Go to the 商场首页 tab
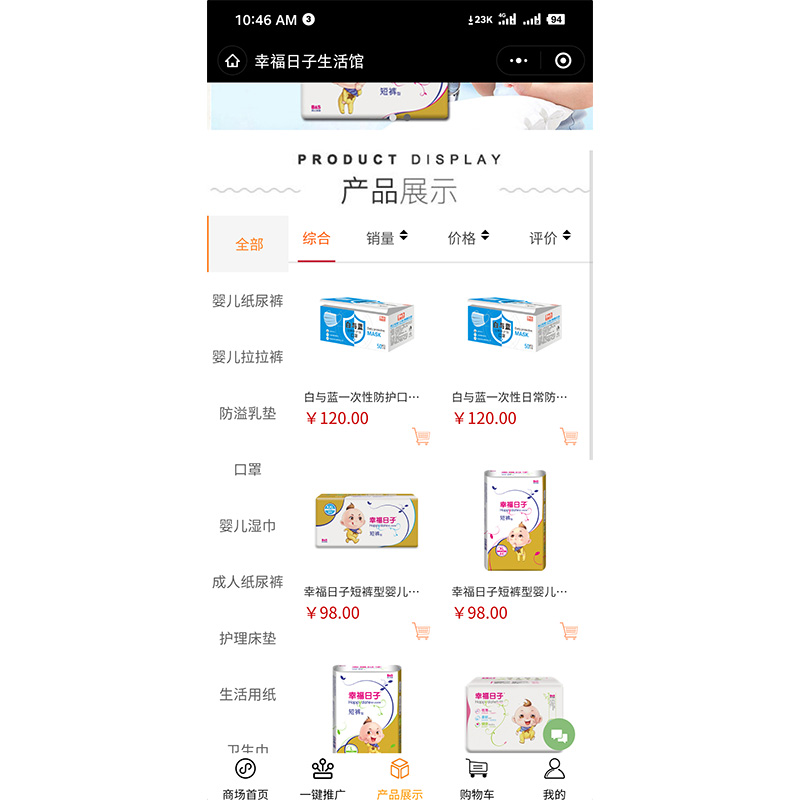This screenshot has height=800, width=800. tap(245, 778)
